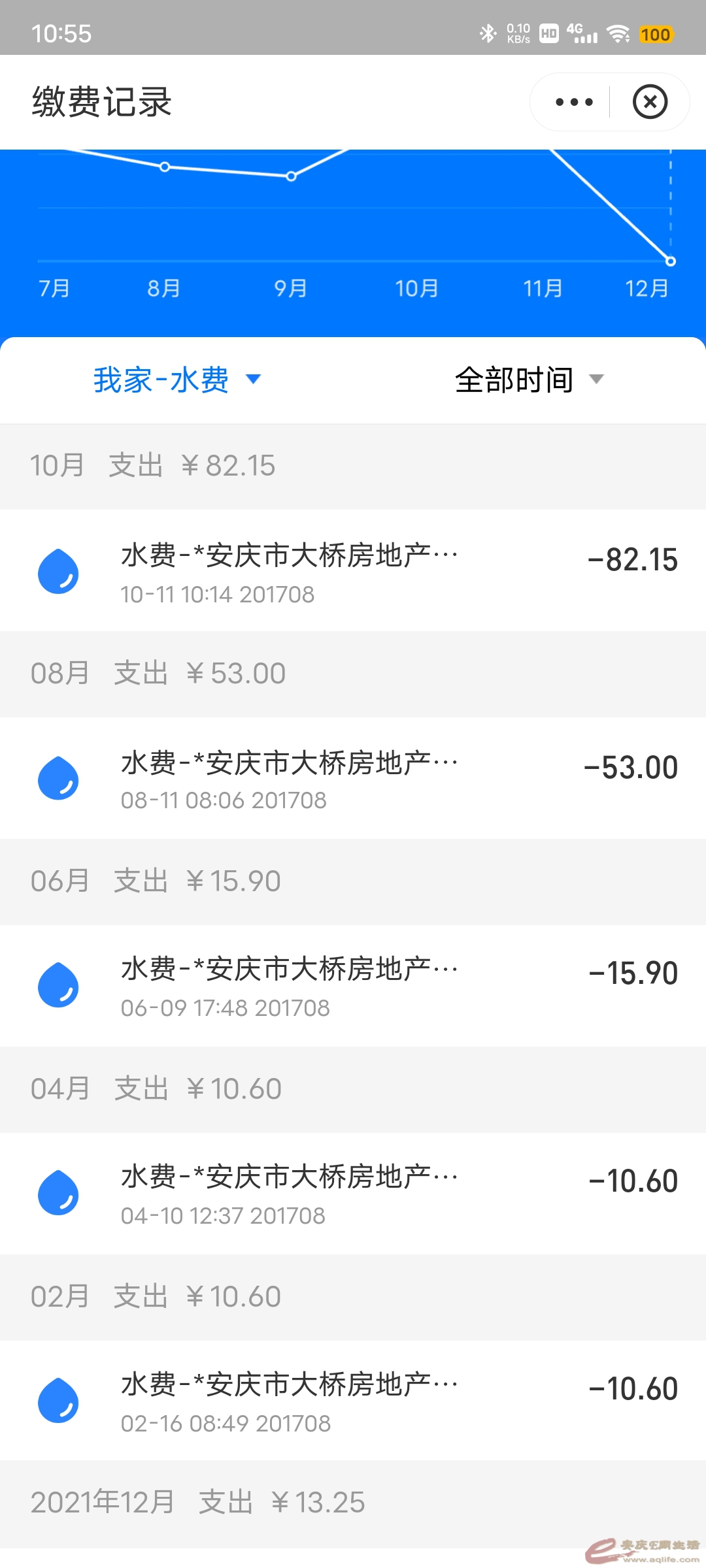Open the mini-program more options menu

[574, 102]
